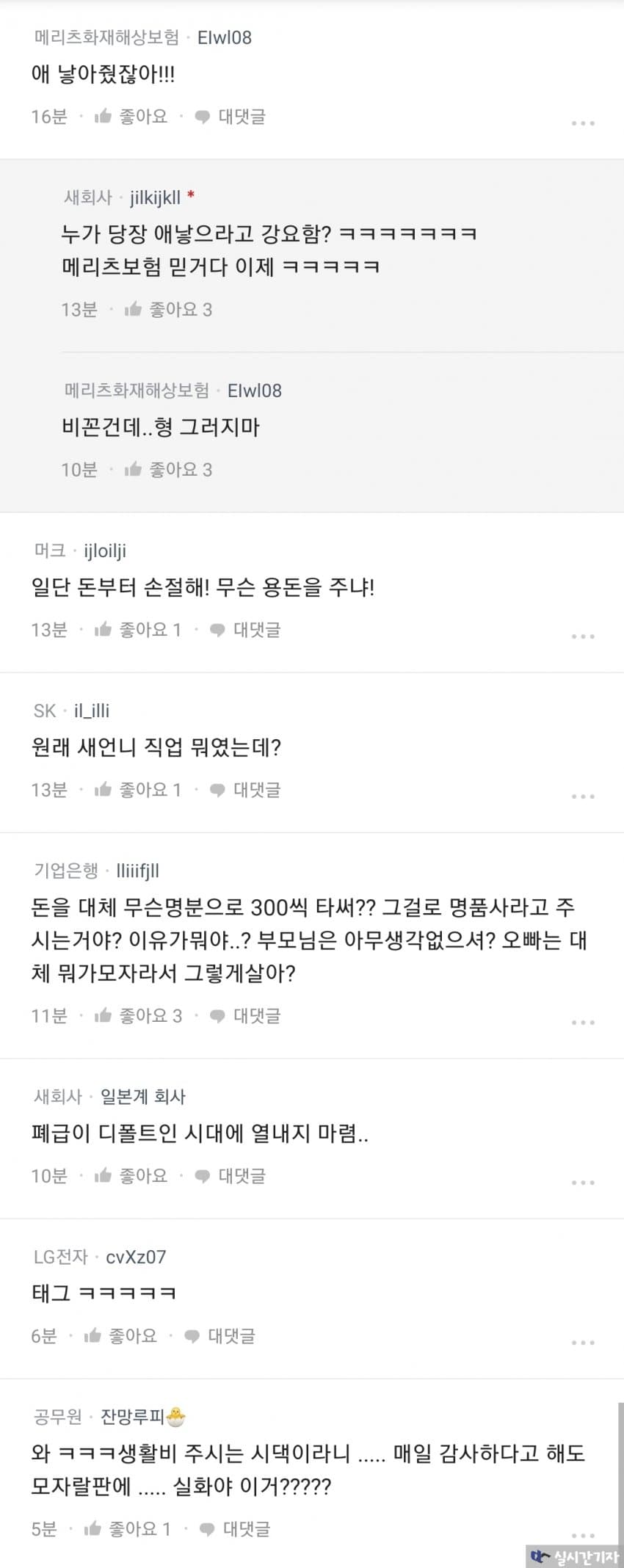
Task: Open overflow menu on Elwl08's top comment
Action: tap(583, 123)
